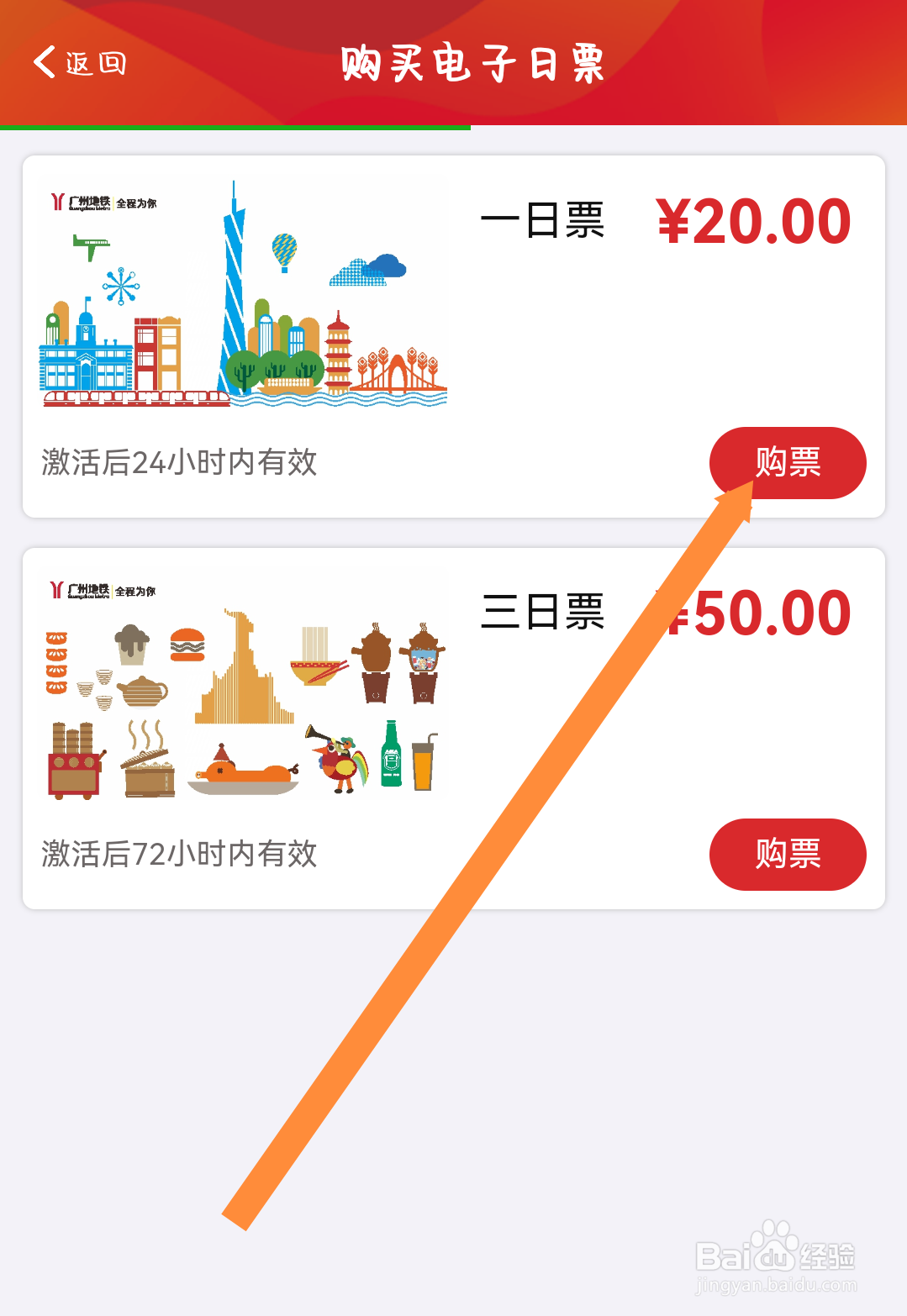
Task: Tap 购票 to buy the 一日票
Action: point(788,462)
